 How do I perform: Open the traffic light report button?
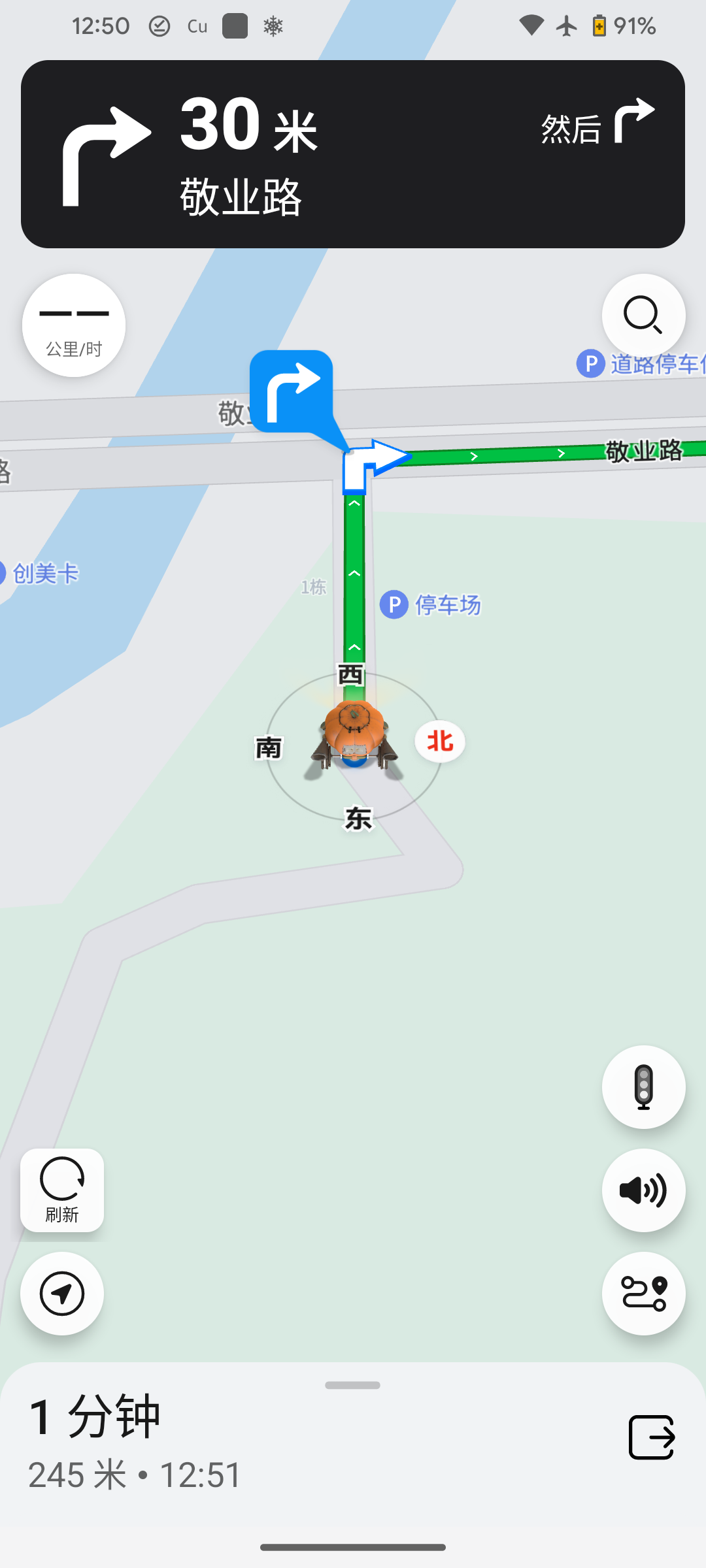(x=643, y=1087)
